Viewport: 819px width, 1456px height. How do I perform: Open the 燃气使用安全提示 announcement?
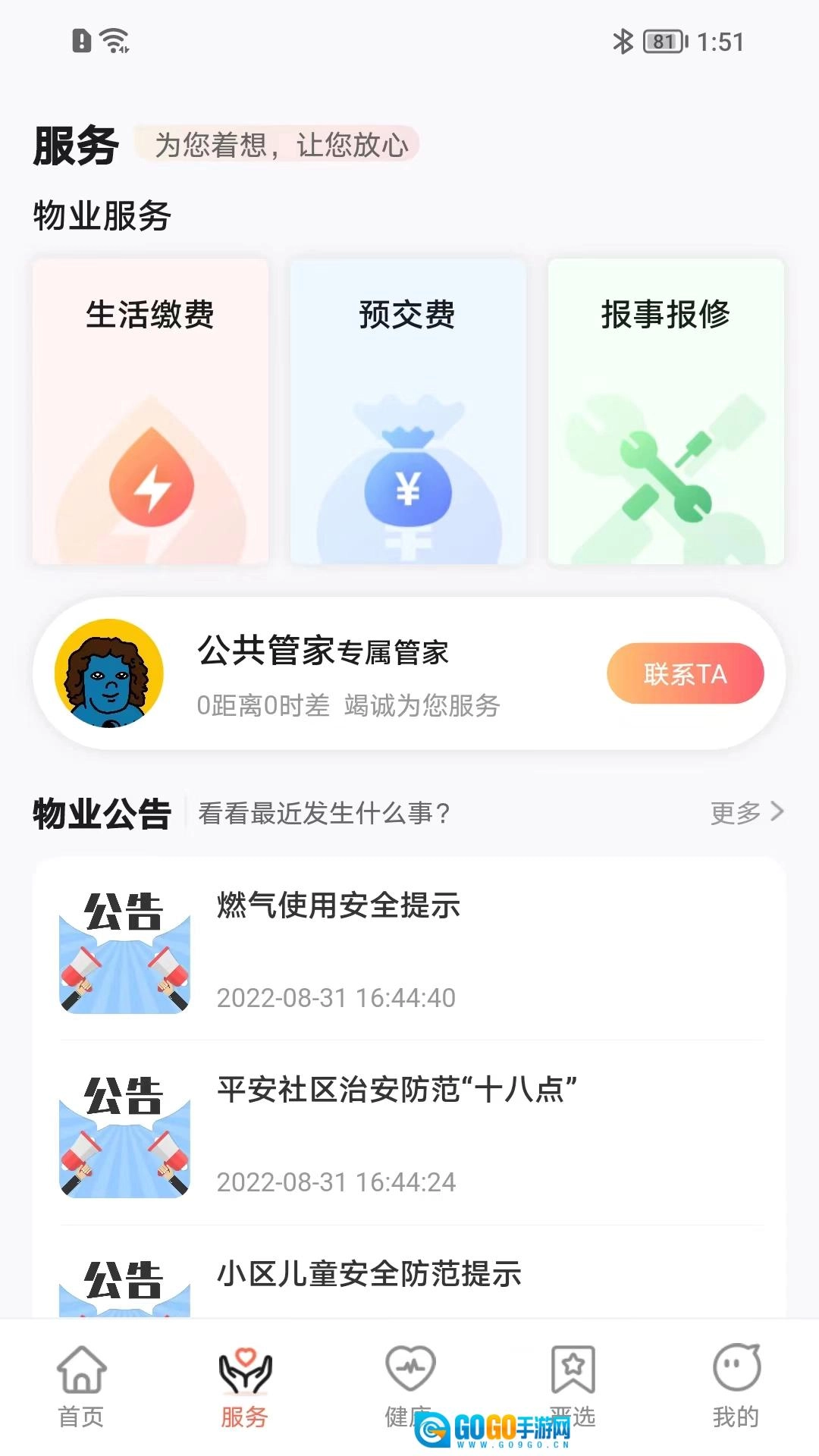click(x=409, y=949)
